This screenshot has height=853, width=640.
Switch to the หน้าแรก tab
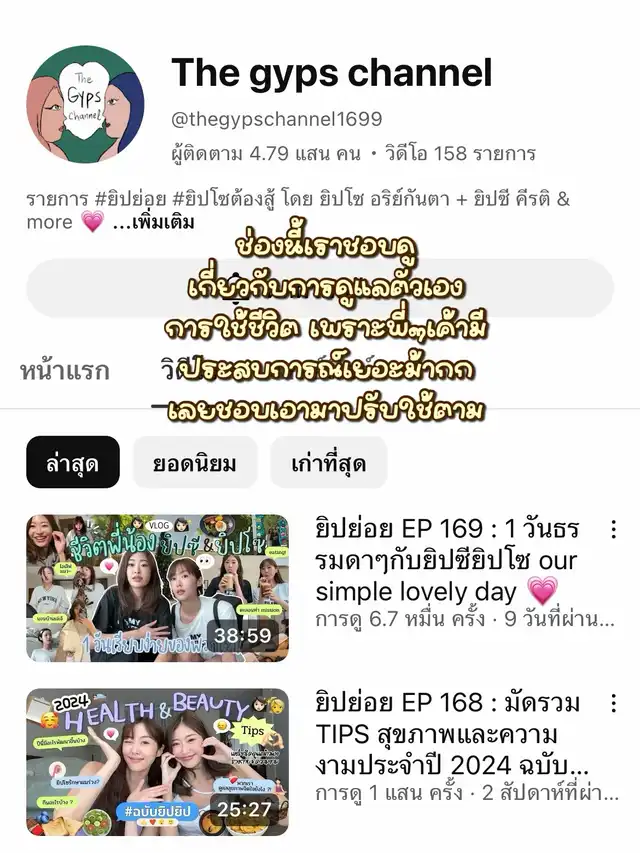click(65, 372)
